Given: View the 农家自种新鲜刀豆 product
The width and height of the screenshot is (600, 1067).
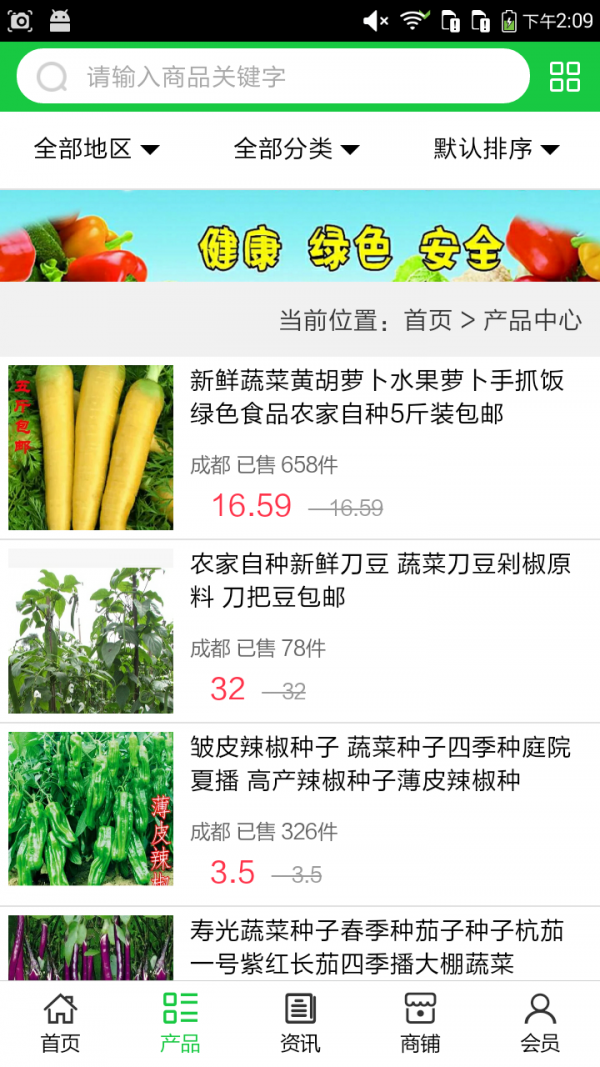Looking at the screenshot, I should (x=380, y=581).
